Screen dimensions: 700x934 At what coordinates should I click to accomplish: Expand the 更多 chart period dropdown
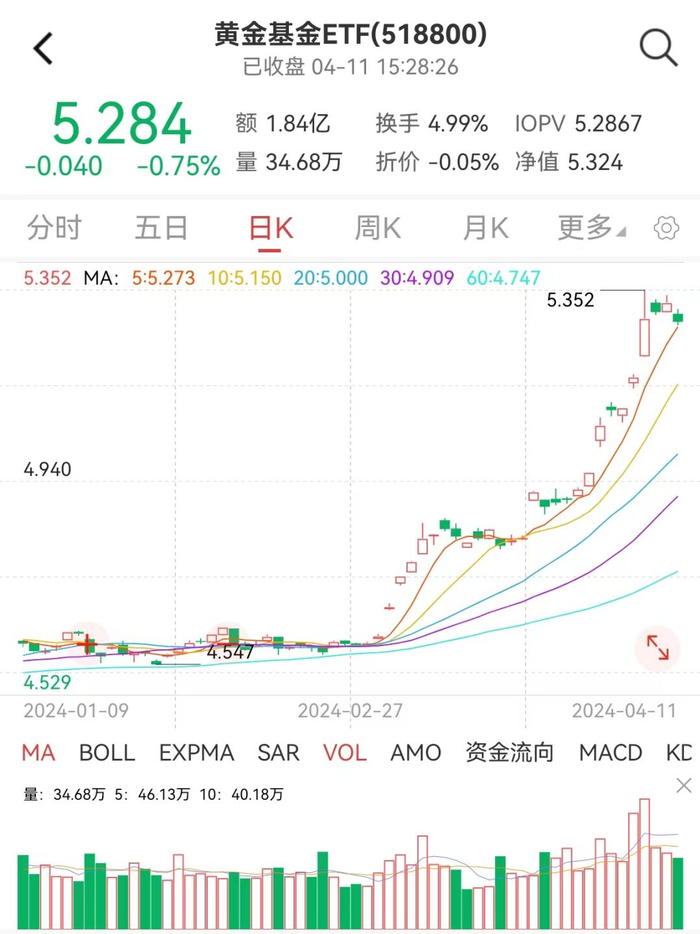(591, 228)
